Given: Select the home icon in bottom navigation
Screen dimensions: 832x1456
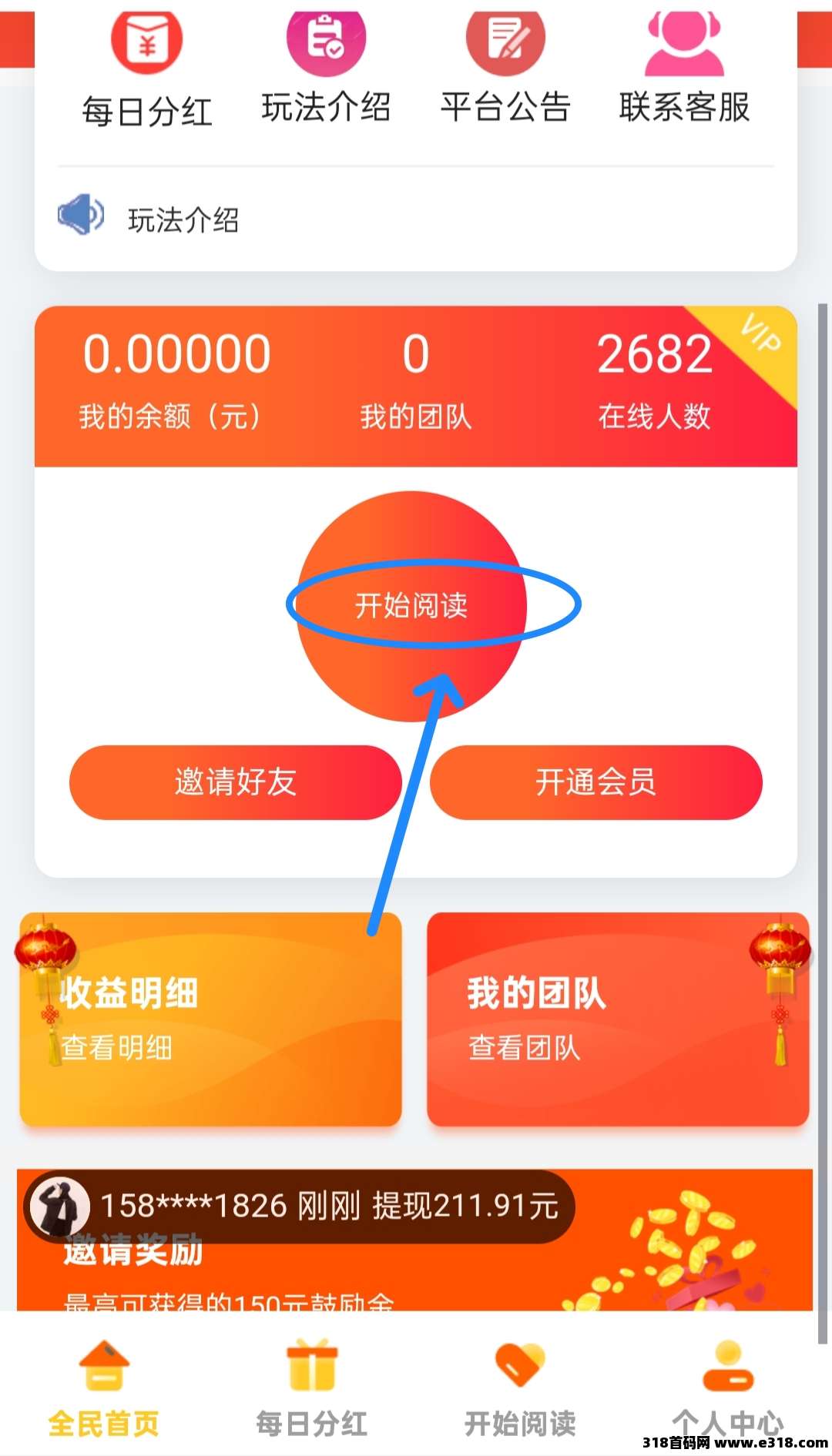Looking at the screenshot, I should pyautogui.click(x=102, y=1367).
